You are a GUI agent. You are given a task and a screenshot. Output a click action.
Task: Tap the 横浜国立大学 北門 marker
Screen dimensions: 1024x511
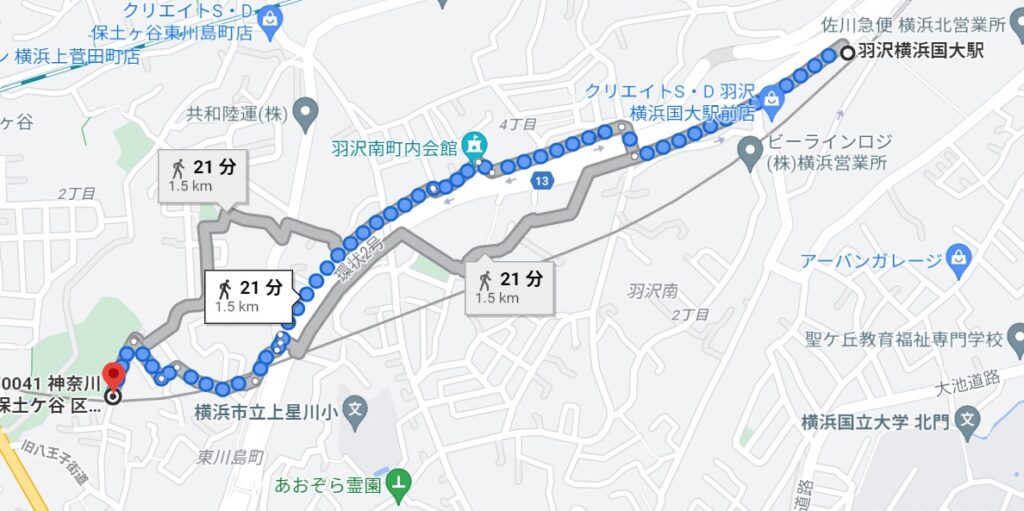point(967,420)
